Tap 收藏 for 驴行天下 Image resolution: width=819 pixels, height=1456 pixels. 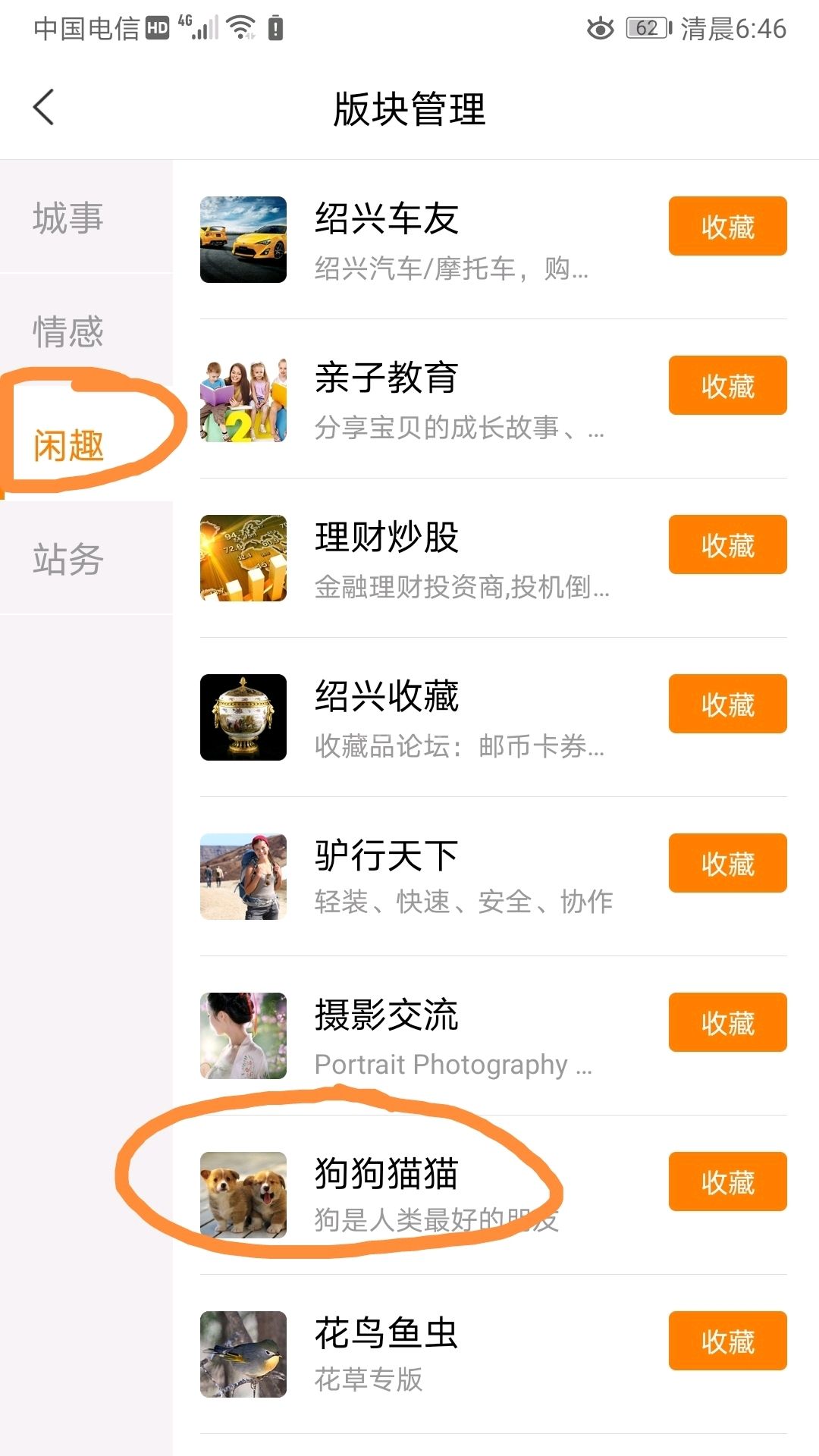click(727, 863)
